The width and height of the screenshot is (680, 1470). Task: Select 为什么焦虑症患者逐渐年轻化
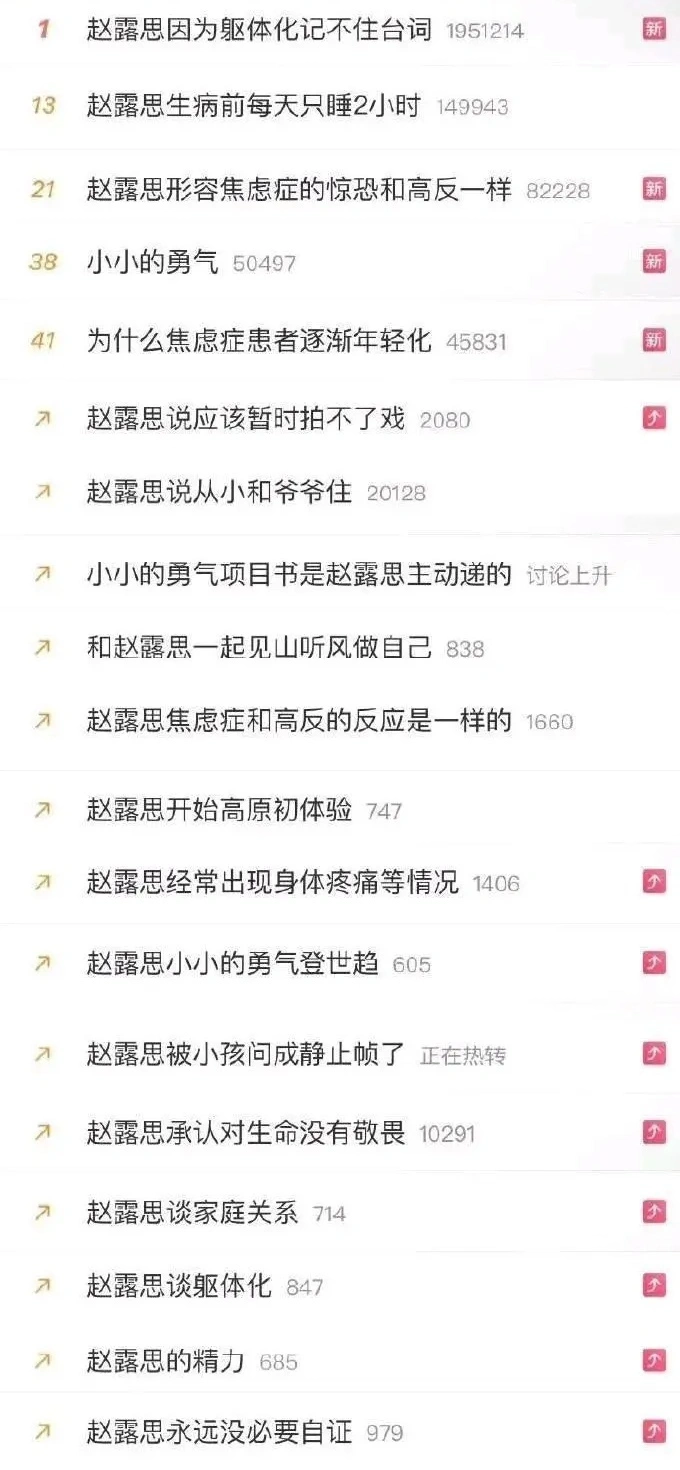click(x=259, y=341)
